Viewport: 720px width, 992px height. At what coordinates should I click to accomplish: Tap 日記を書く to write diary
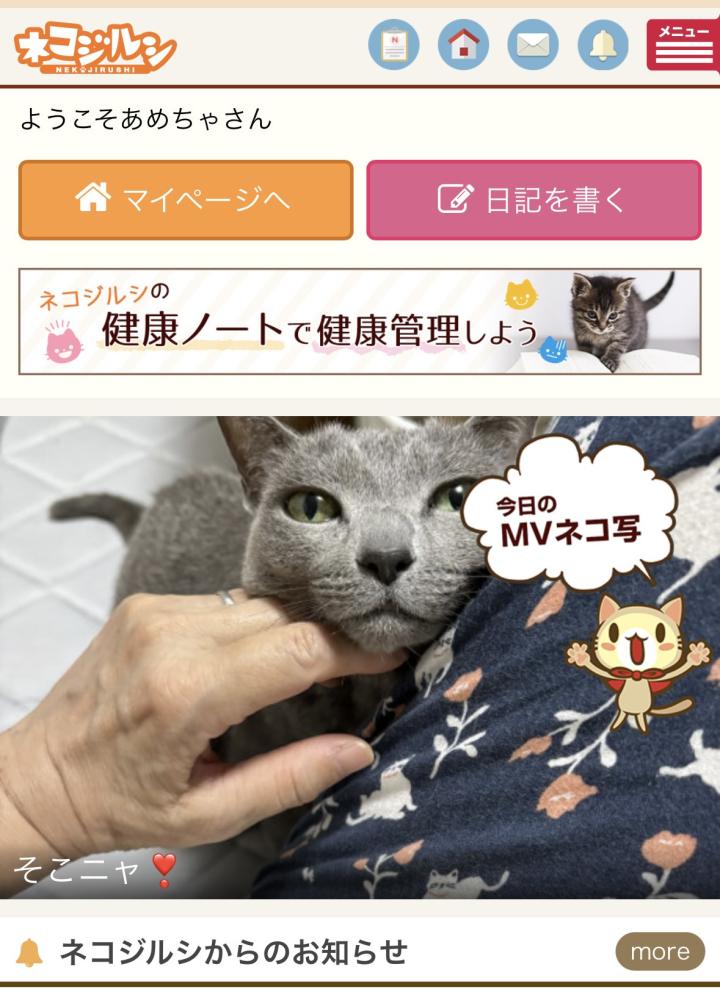coord(534,200)
